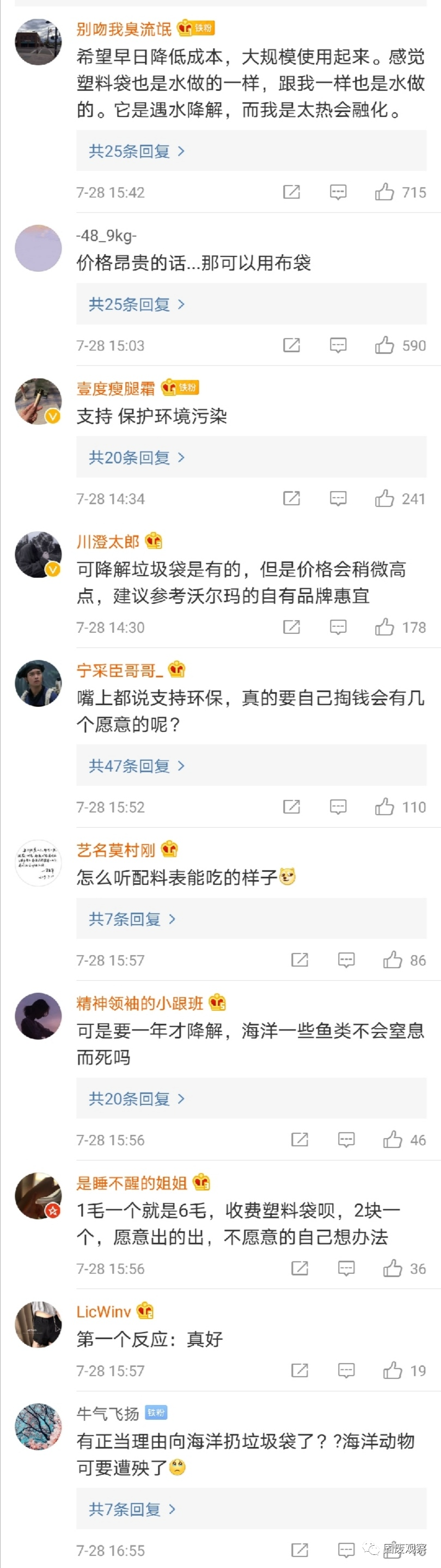The height and width of the screenshot is (1568, 441).
Task: Like 宁采臣哥哥_'s comment
Action: 384,807
